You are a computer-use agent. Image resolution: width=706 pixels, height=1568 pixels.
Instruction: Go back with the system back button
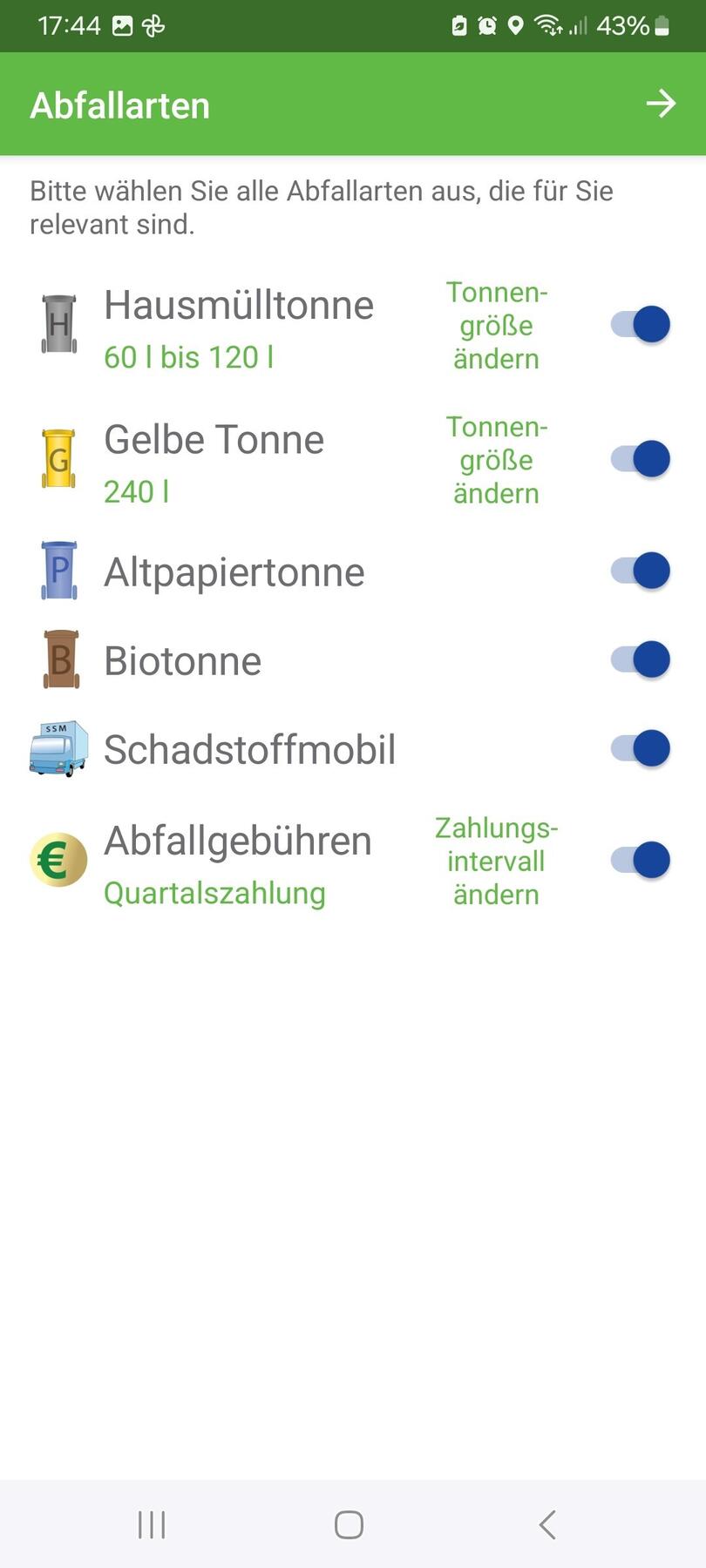(x=547, y=1524)
